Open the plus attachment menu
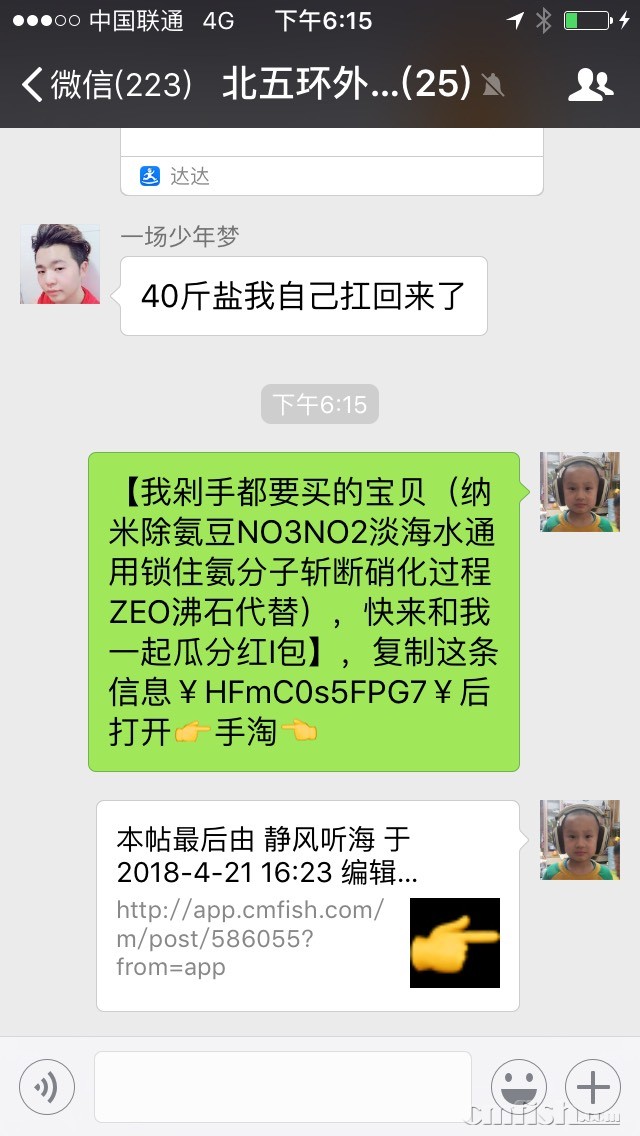Screen dimensions: 640x1136 tap(593, 1087)
